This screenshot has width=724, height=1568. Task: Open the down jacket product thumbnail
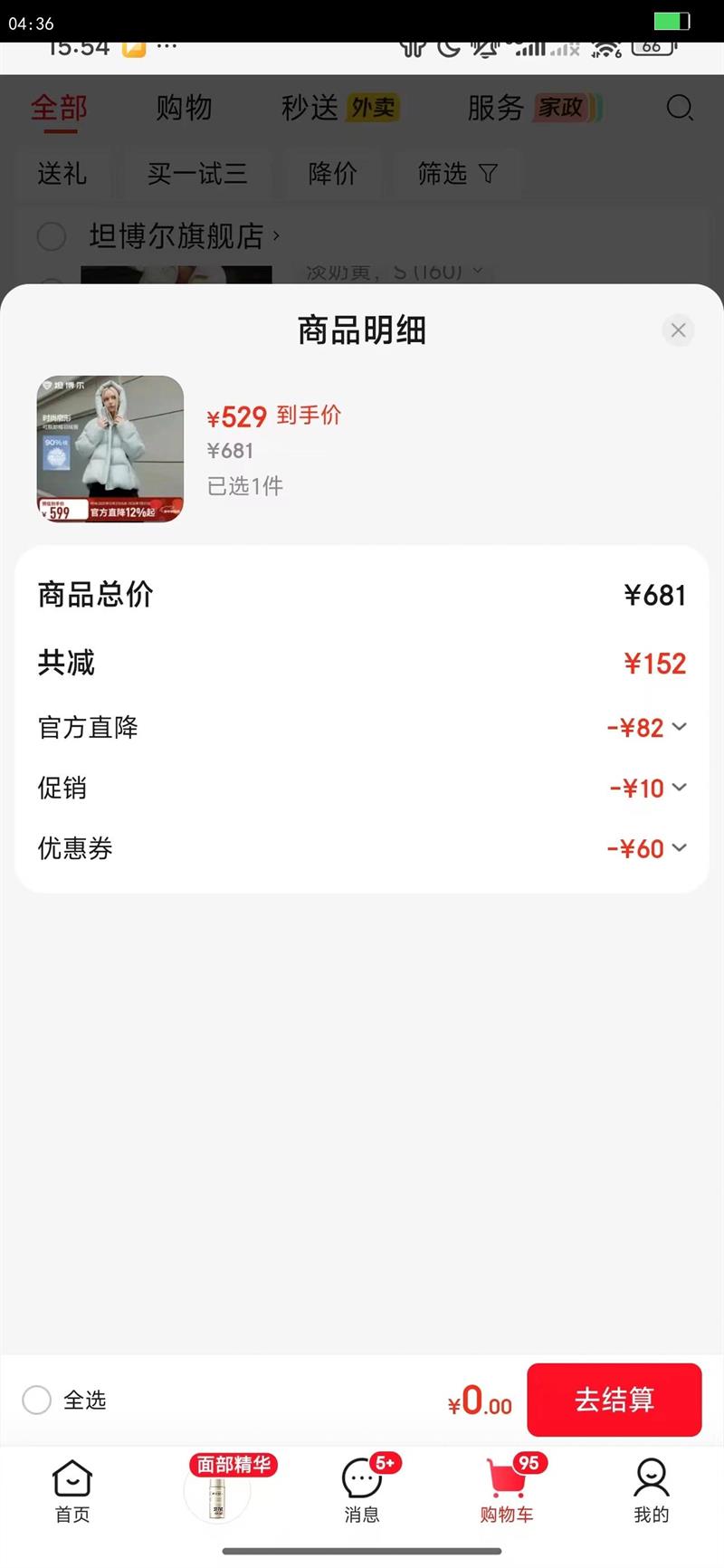click(x=110, y=449)
